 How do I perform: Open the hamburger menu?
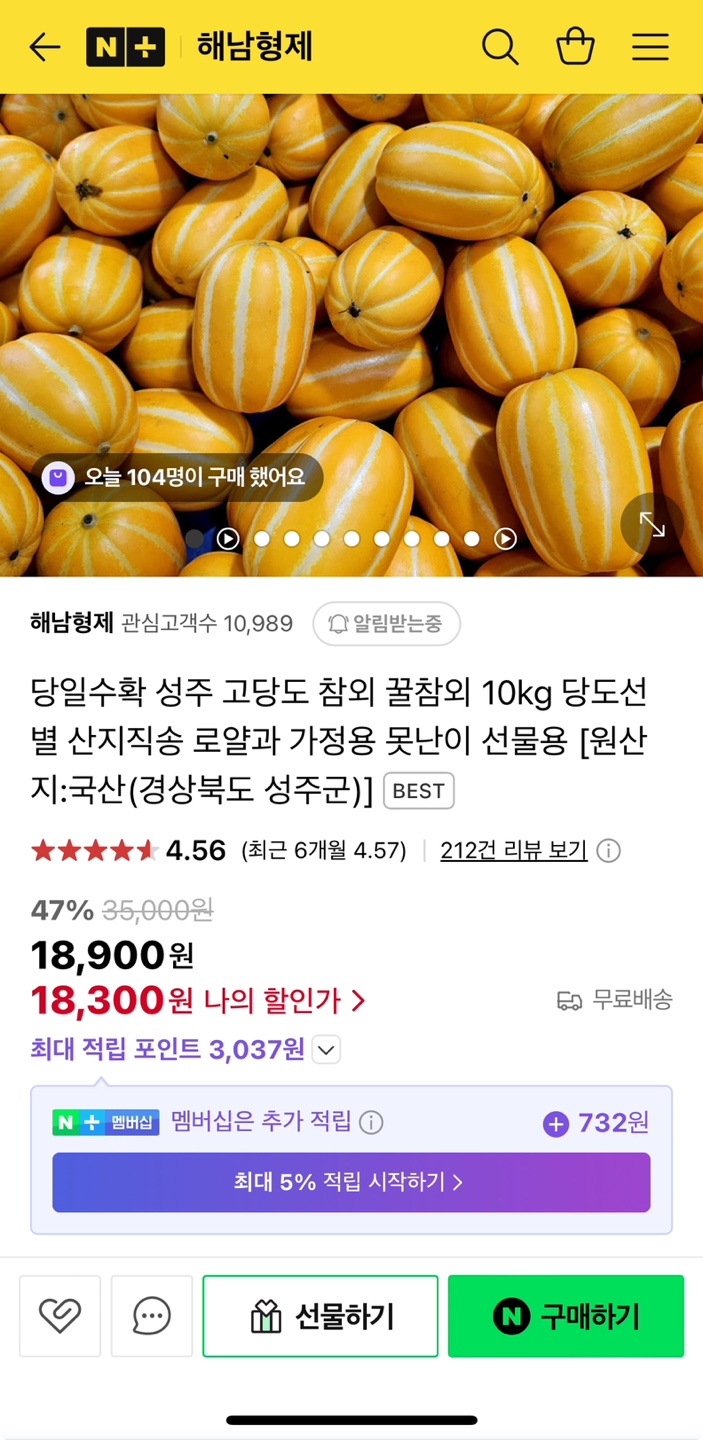pyautogui.click(x=650, y=47)
